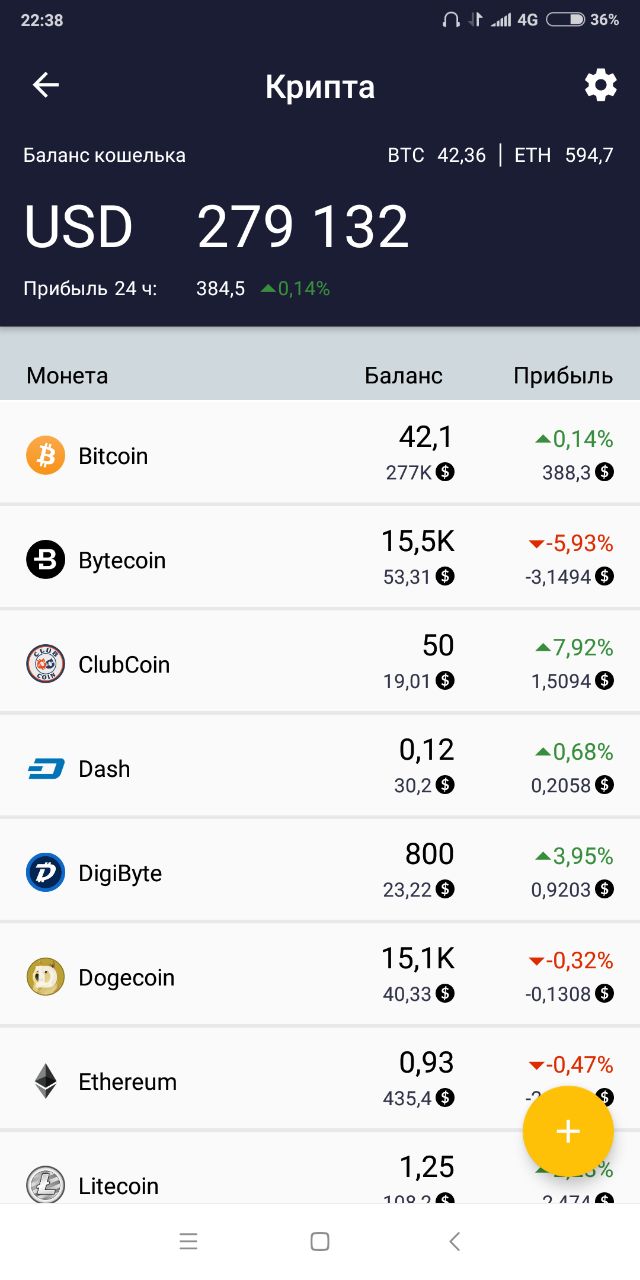Add a new coin with the plus button
Viewport: 640px width, 1280px height.
coord(568,1131)
